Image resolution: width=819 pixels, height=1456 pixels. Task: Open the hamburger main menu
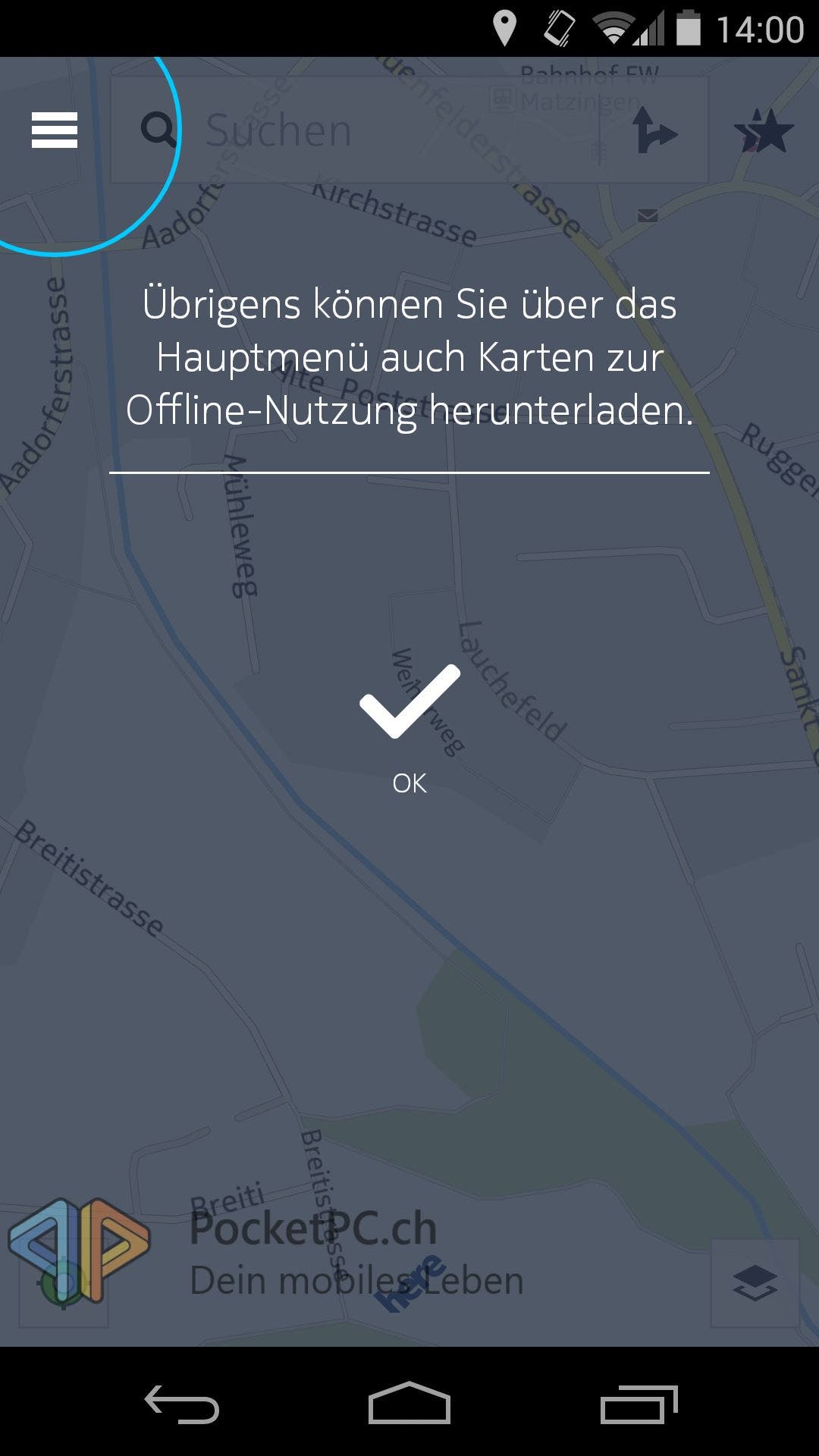point(55,130)
